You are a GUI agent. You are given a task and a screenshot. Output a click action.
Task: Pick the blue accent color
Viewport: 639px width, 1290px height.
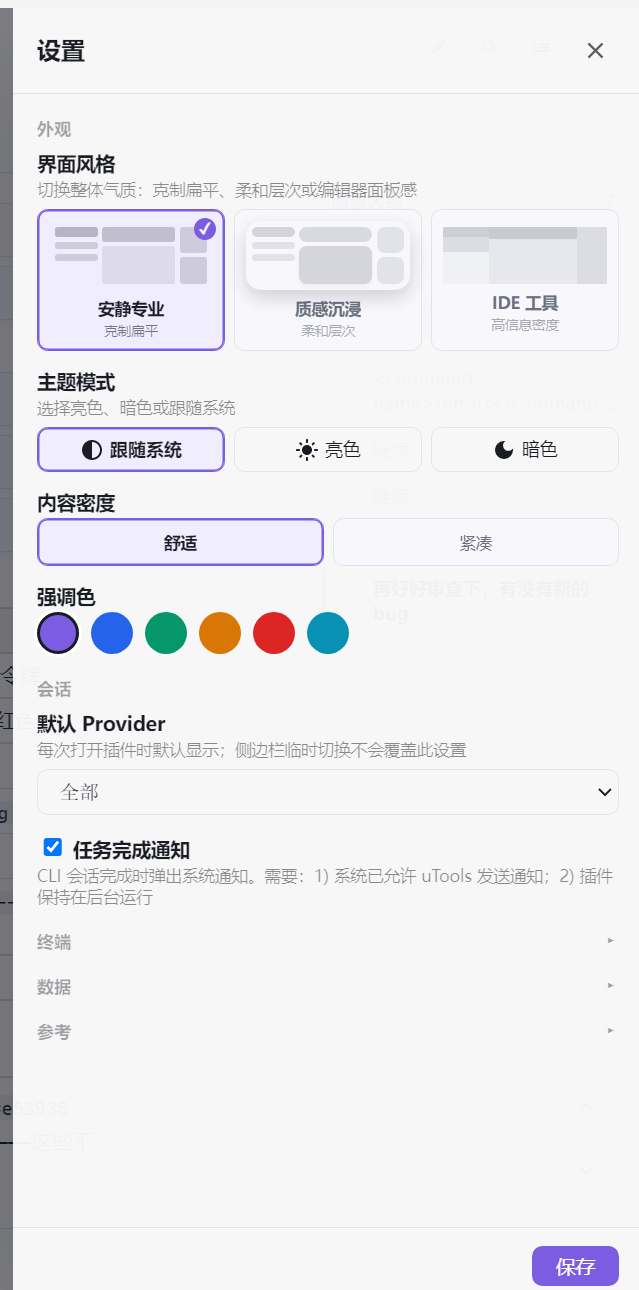click(x=112, y=633)
